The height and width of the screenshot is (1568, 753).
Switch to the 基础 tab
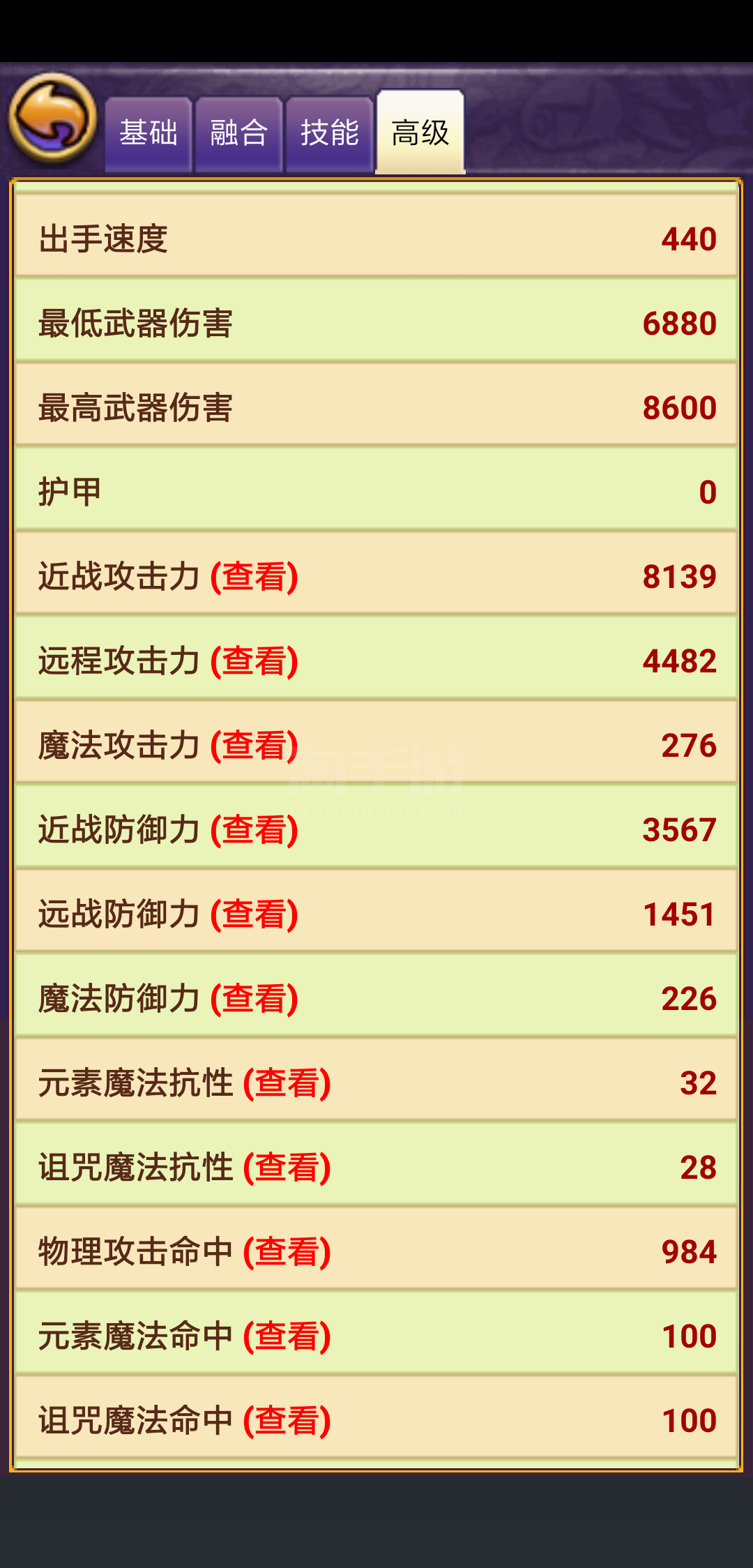pyautogui.click(x=148, y=134)
